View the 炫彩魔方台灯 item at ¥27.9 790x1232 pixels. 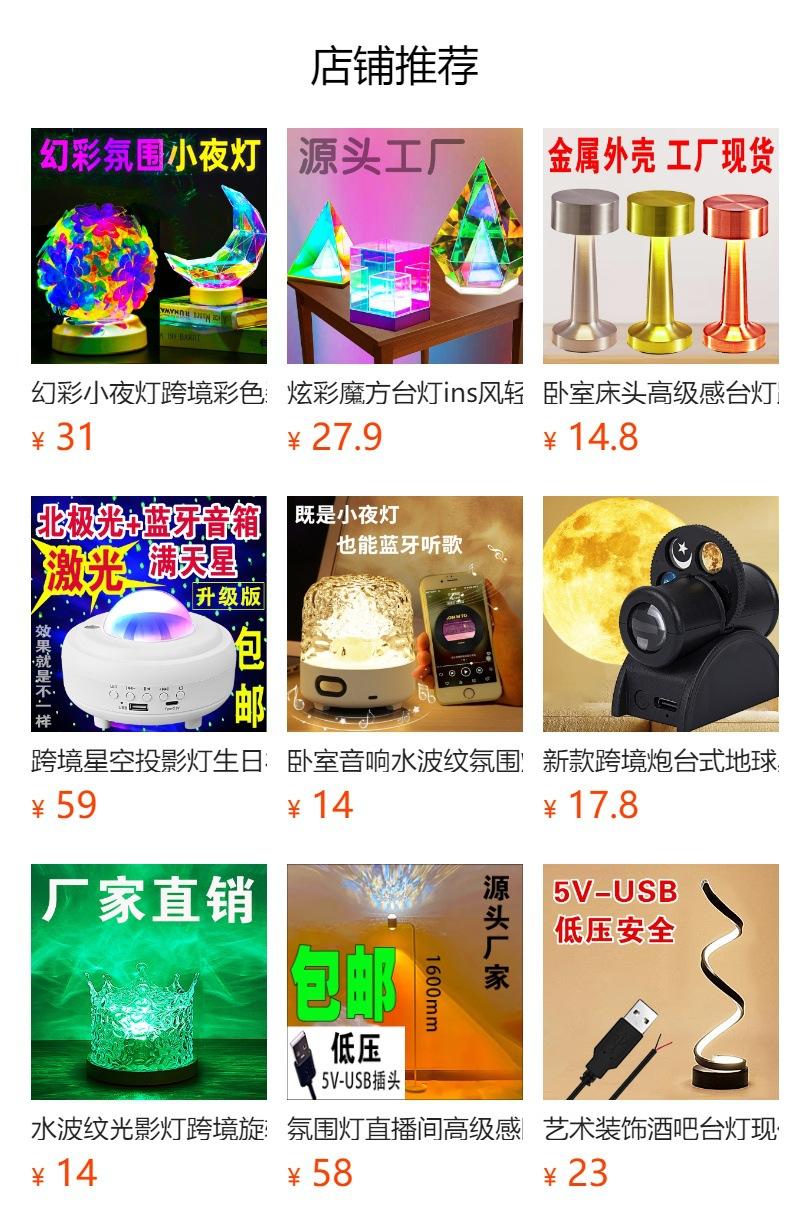(405, 291)
